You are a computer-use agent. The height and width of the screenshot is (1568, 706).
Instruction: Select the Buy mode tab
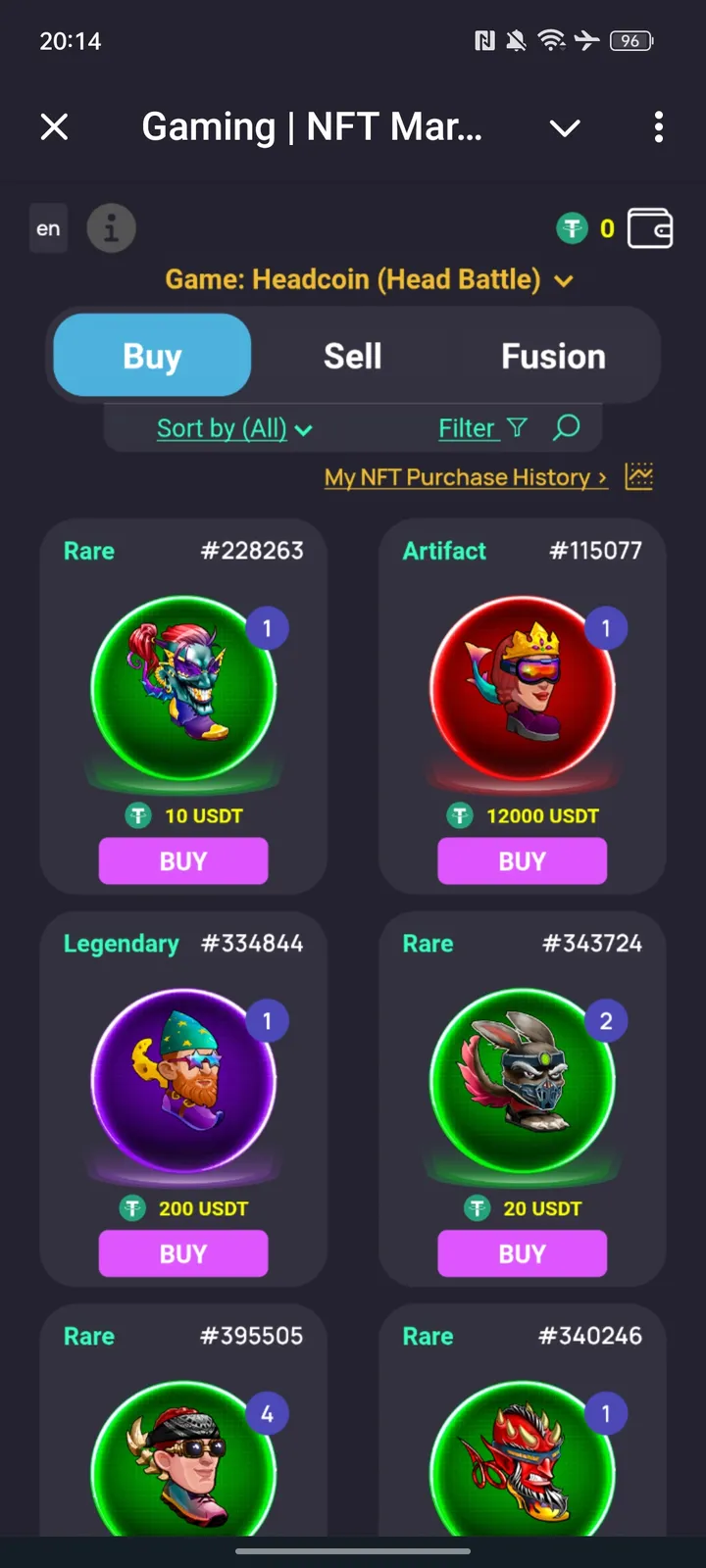(x=151, y=356)
